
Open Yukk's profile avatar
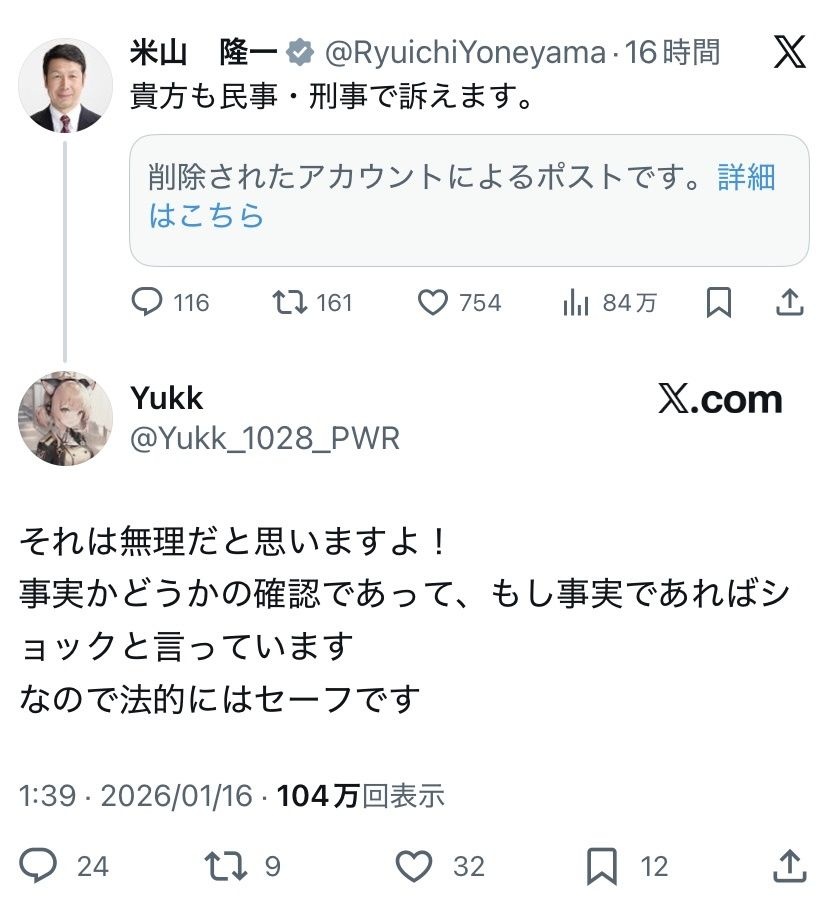(x=66, y=419)
